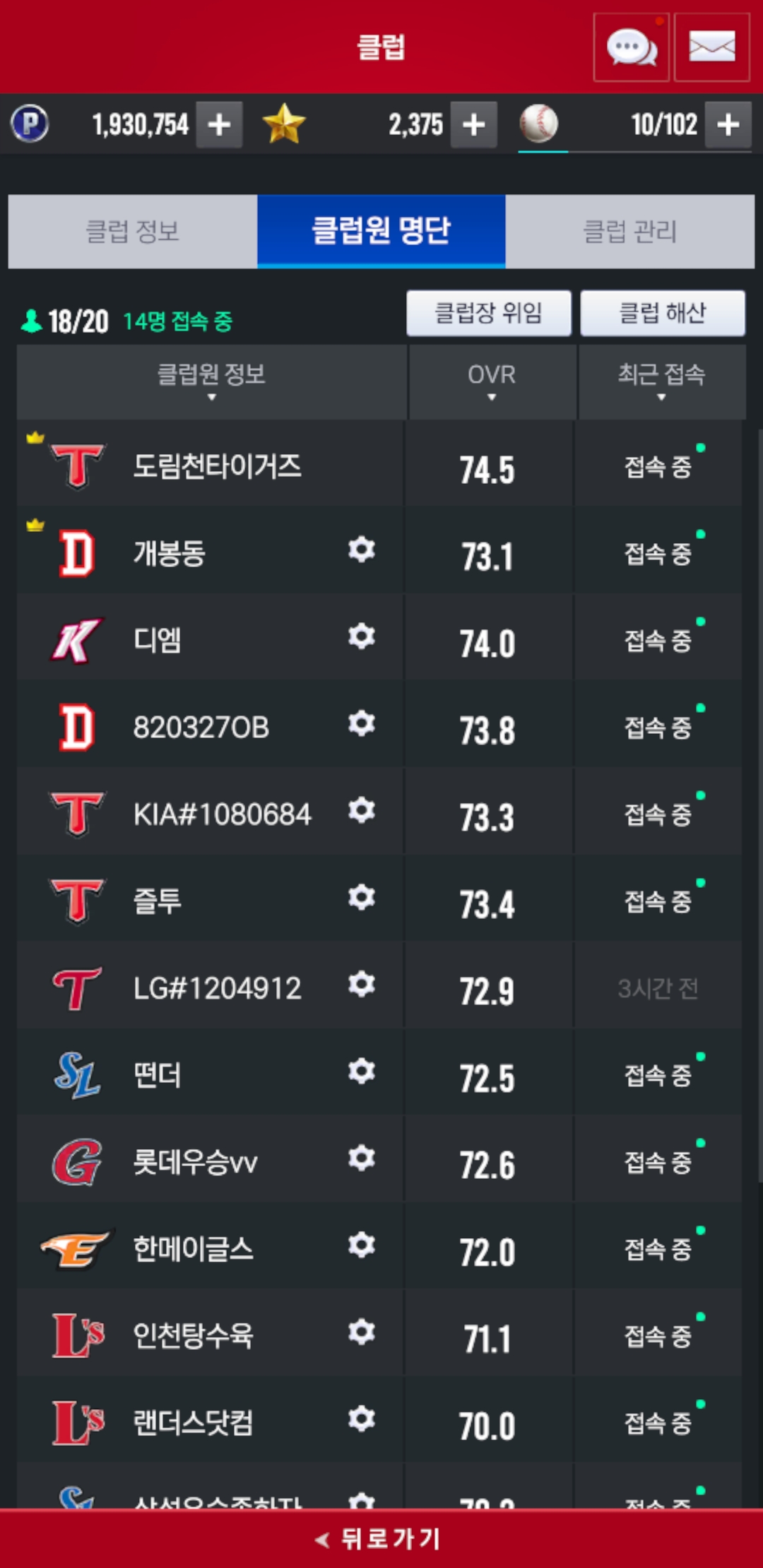Add more P points with plus button

tap(219, 124)
